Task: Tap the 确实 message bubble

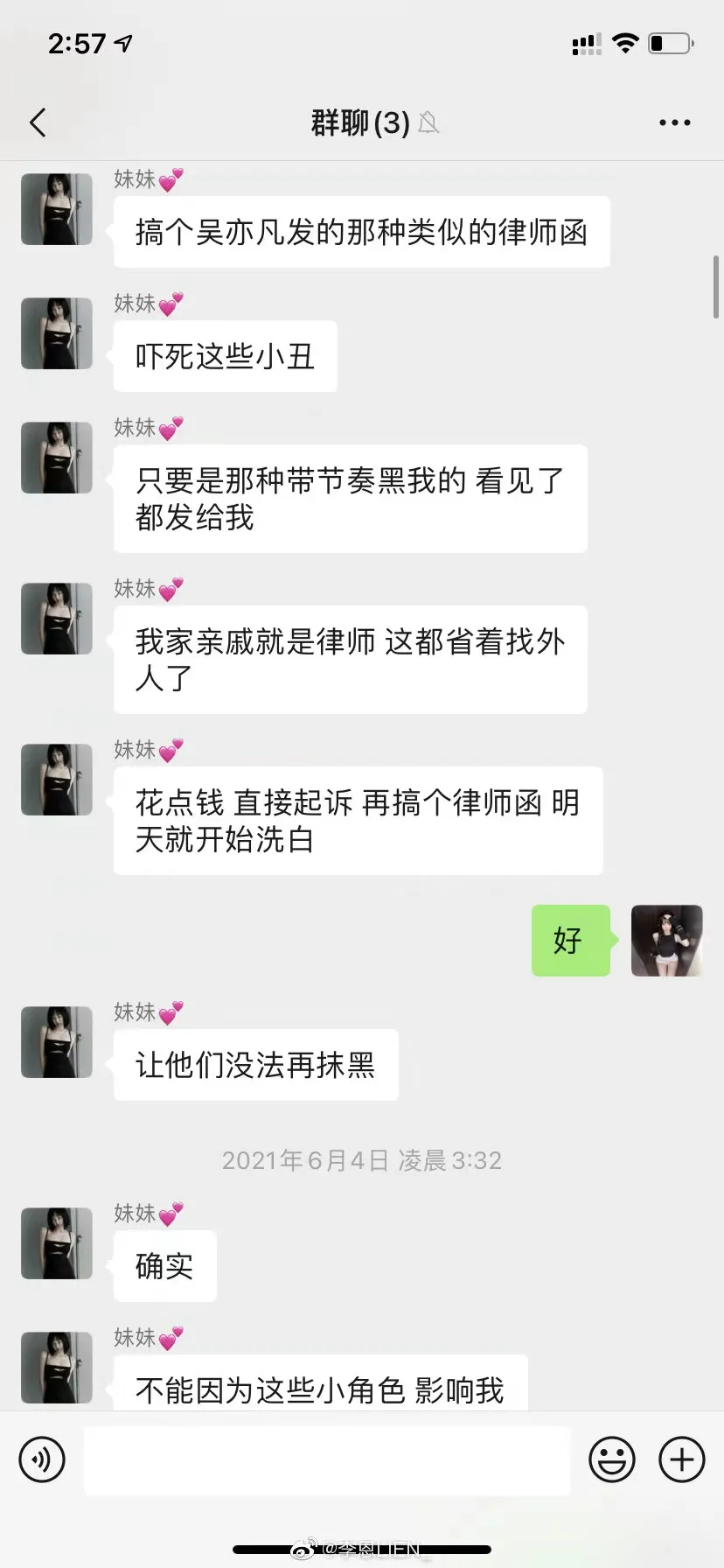Action: pos(164,1266)
